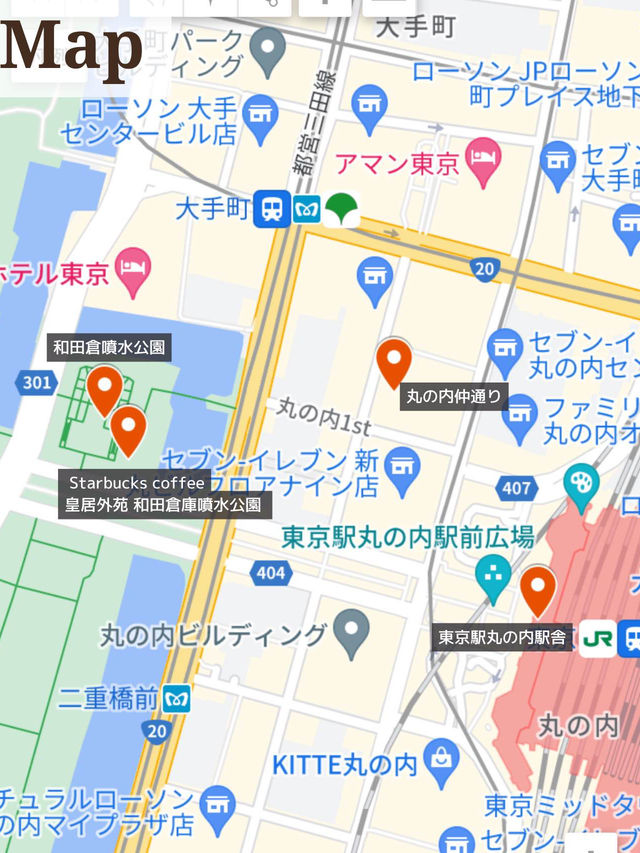Tap the ローソン 大手センタービル店 store pin
This screenshot has width=640, height=853.
[260, 120]
